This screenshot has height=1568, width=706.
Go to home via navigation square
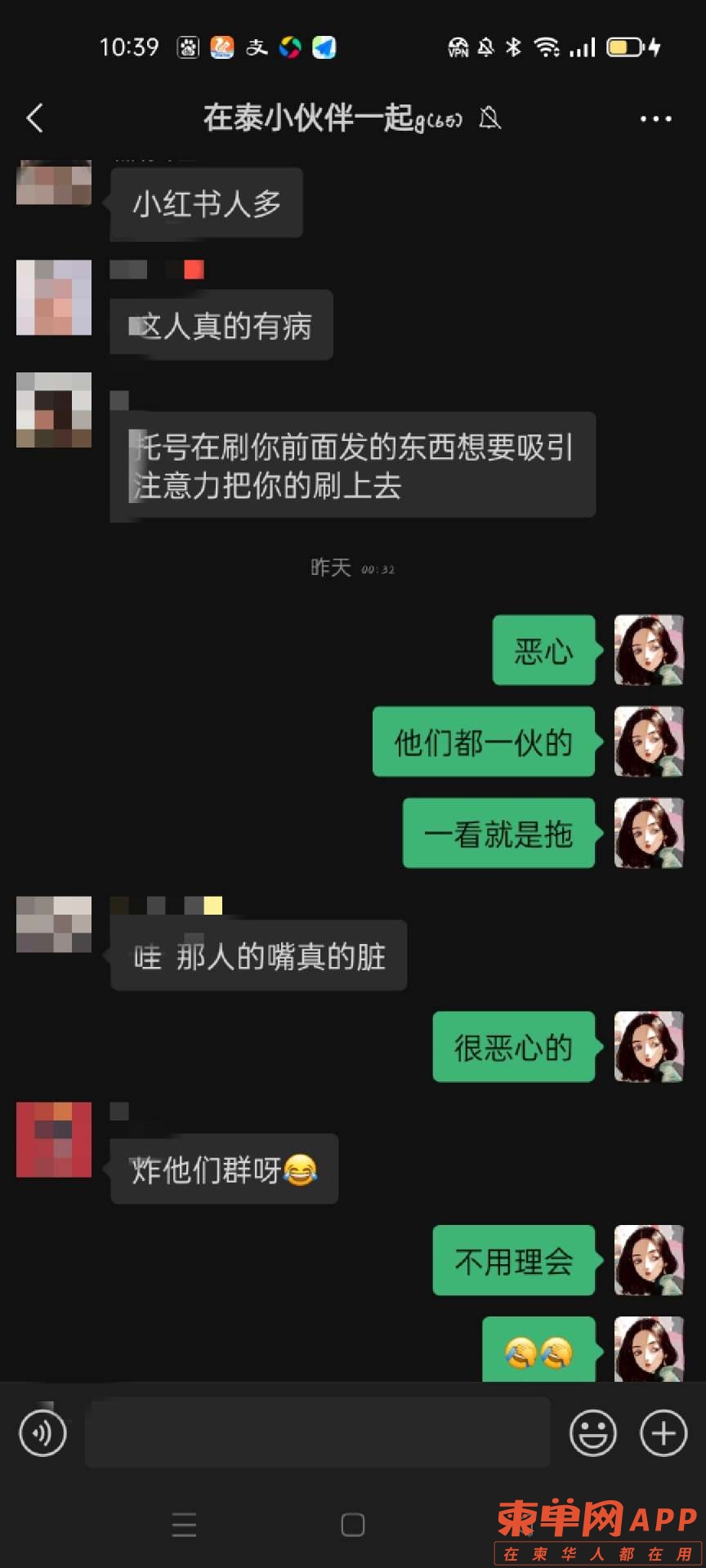pos(353,1525)
